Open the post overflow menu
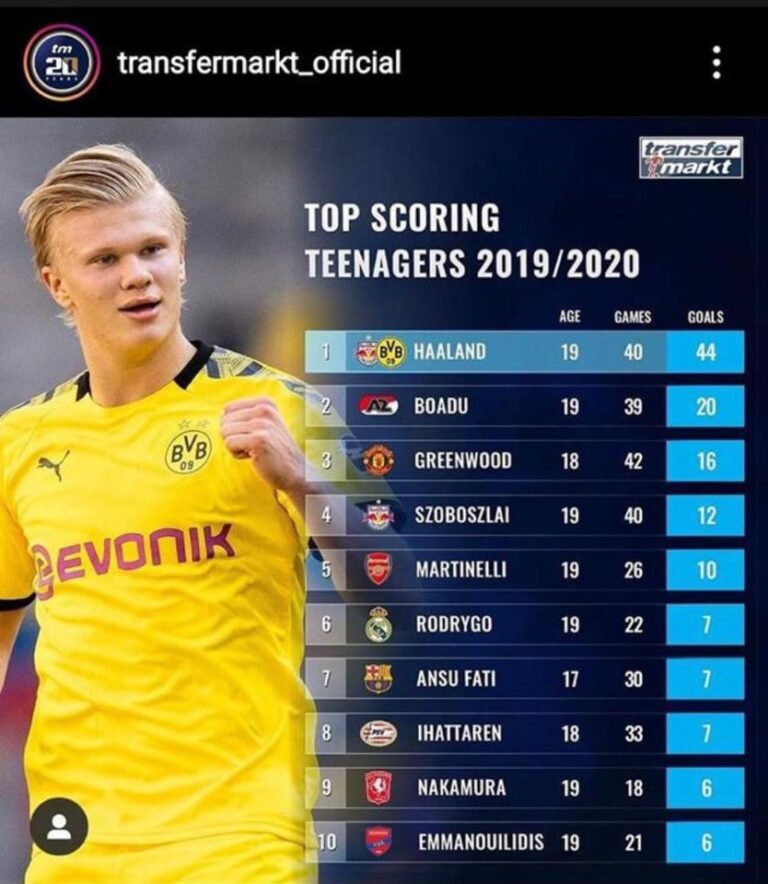Viewport: 768px width, 884px height. (716, 63)
